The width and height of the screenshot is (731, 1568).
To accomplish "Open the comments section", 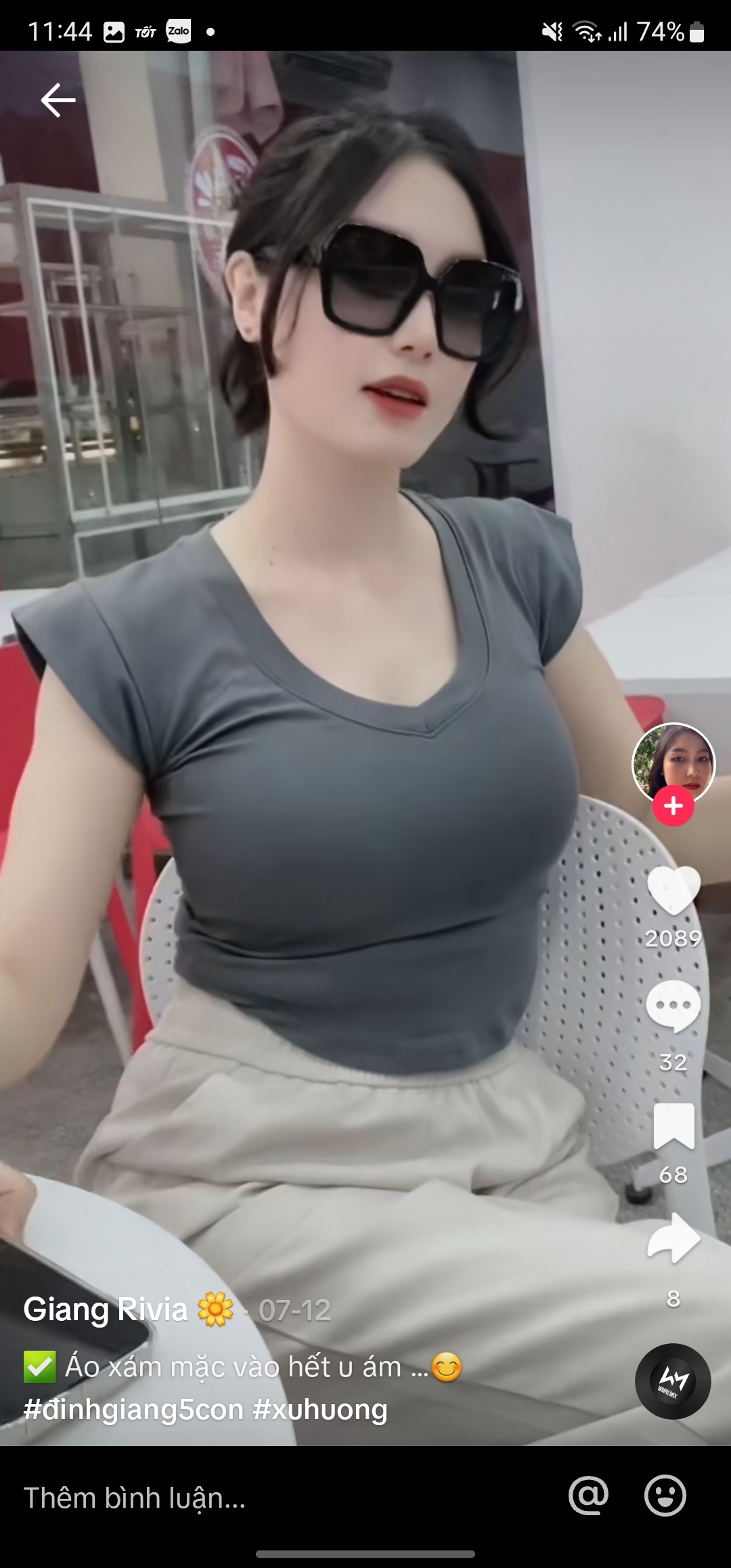I will [673, 1007].
